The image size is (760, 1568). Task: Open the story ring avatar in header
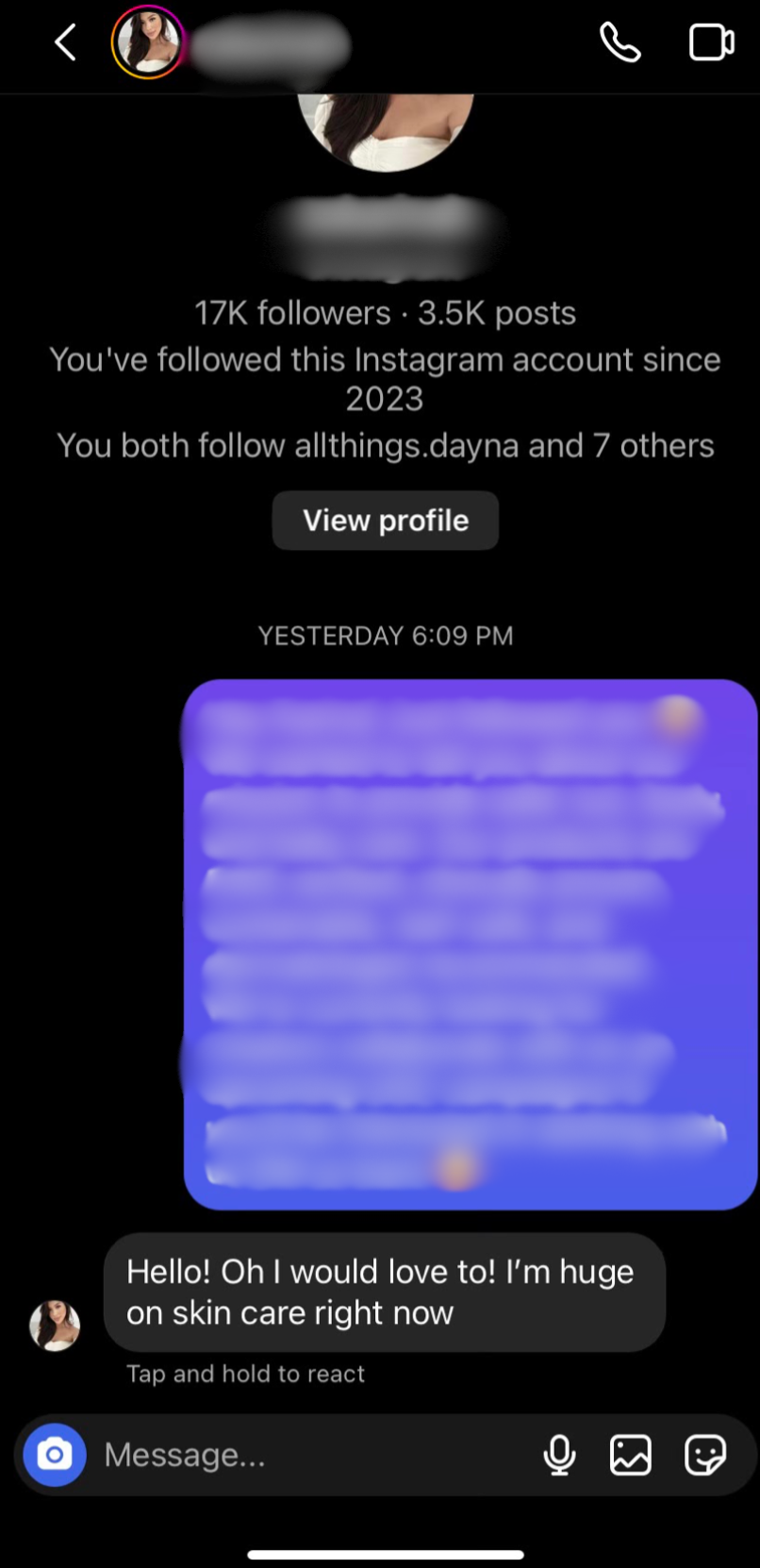(148, 42)
